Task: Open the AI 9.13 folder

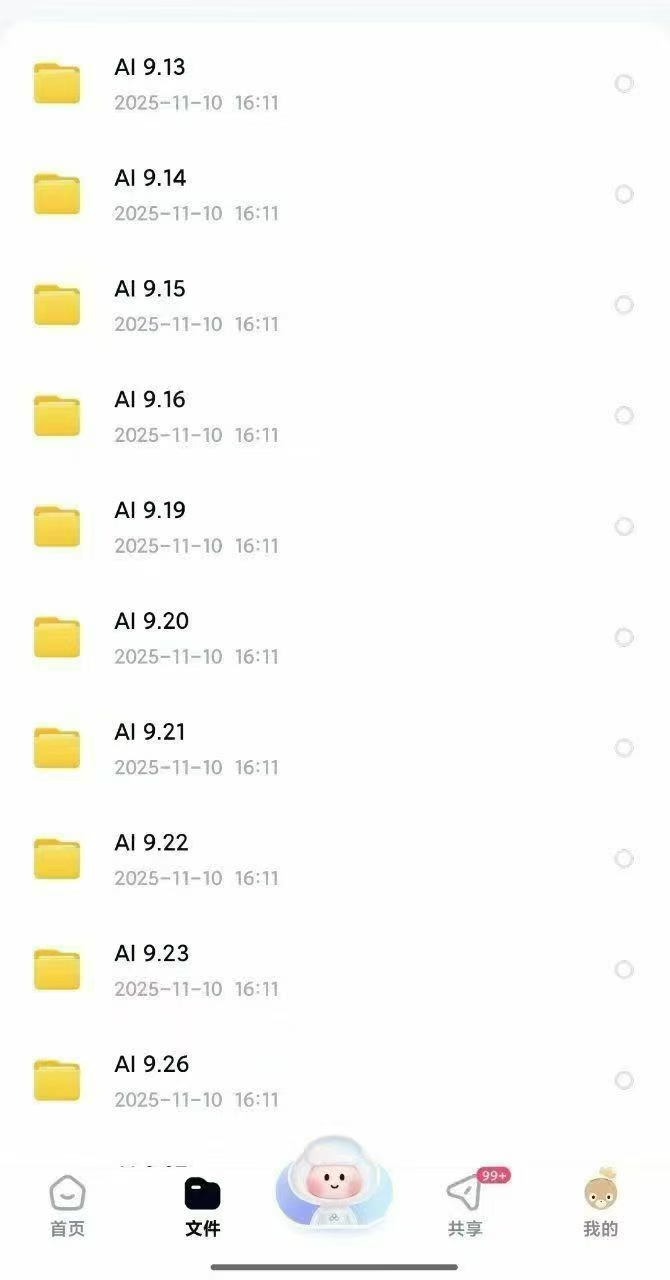Action: (150, 83)
